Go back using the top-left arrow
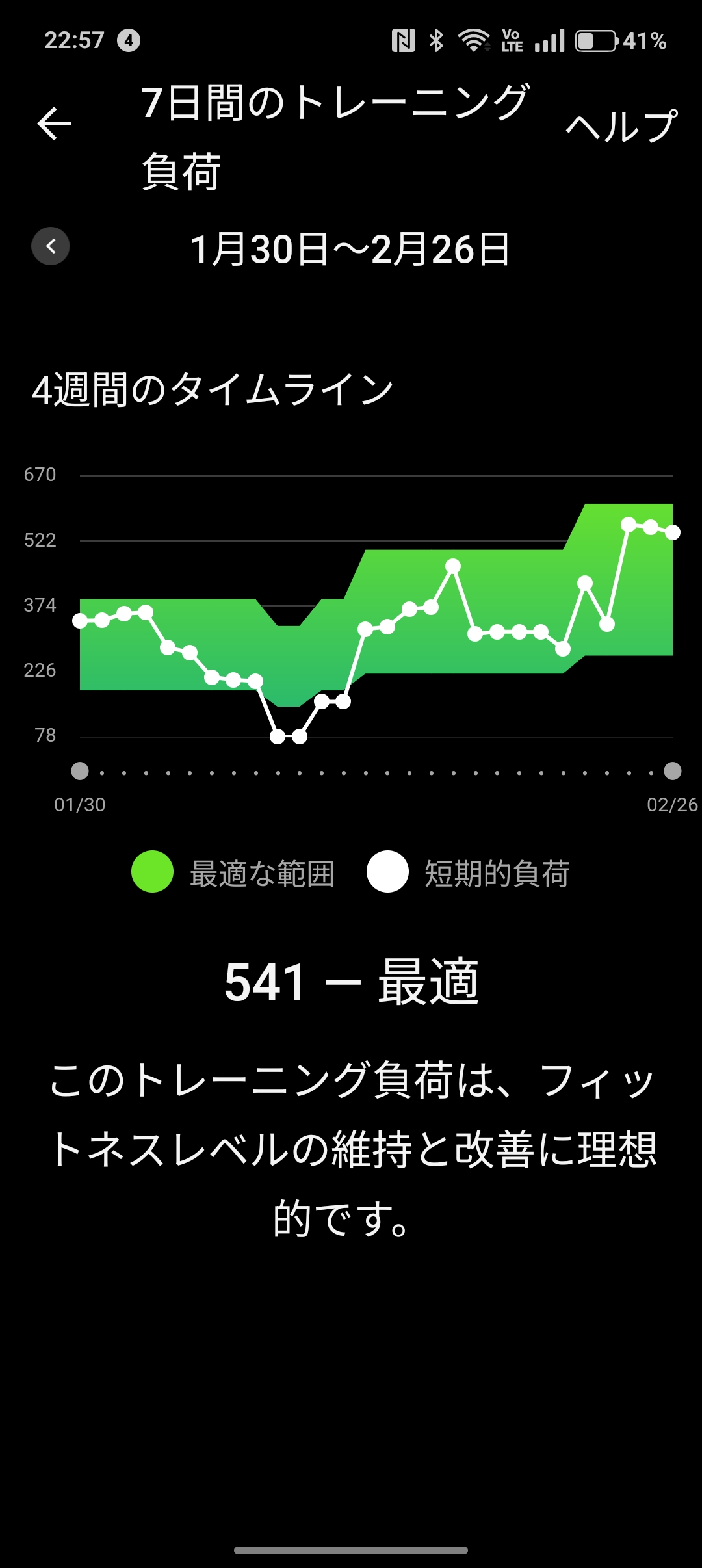The width and height of the screenshot is (702, 1568). pyautogui.click(x=54, y=124)
